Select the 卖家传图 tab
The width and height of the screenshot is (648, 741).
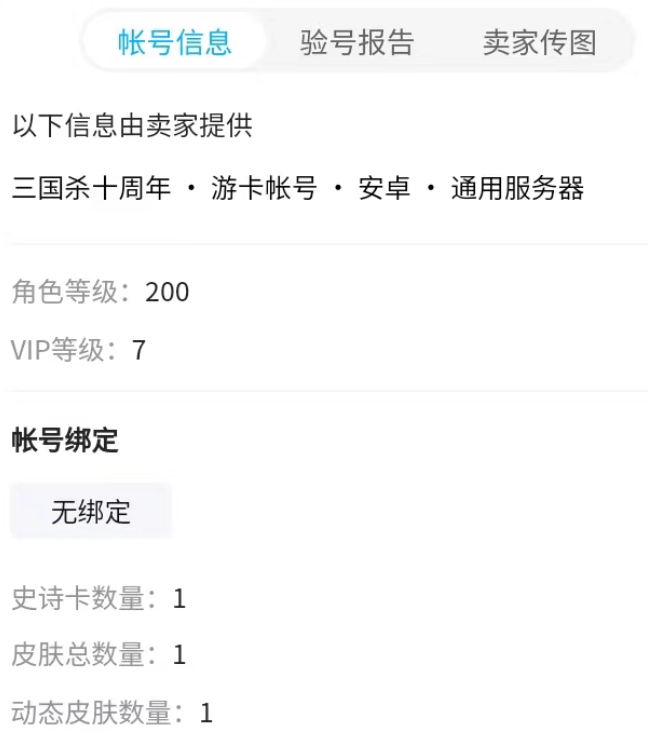click(539, 42)
